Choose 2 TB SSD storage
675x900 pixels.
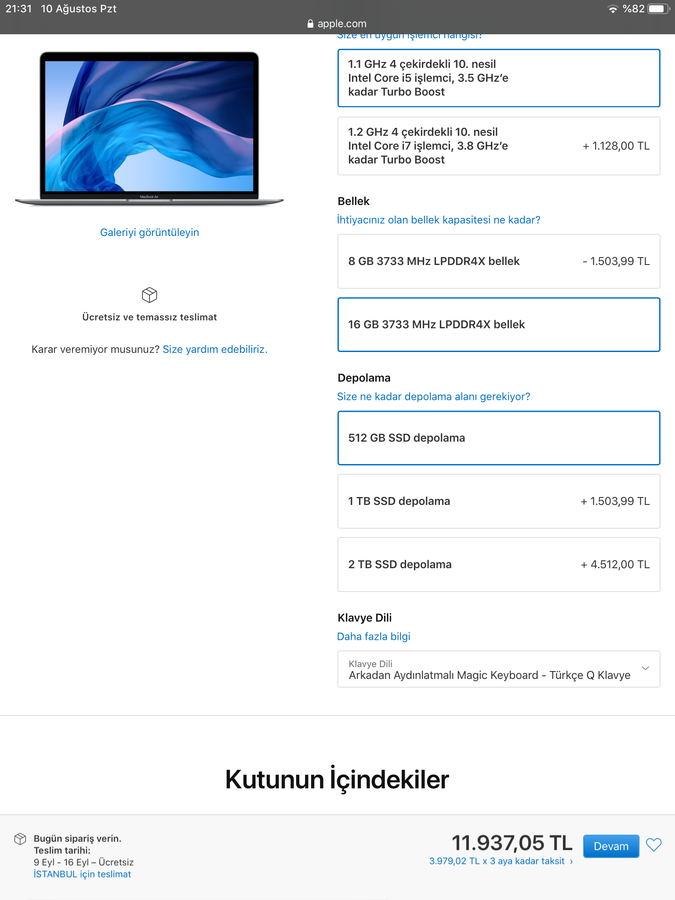tap(498, 564)
